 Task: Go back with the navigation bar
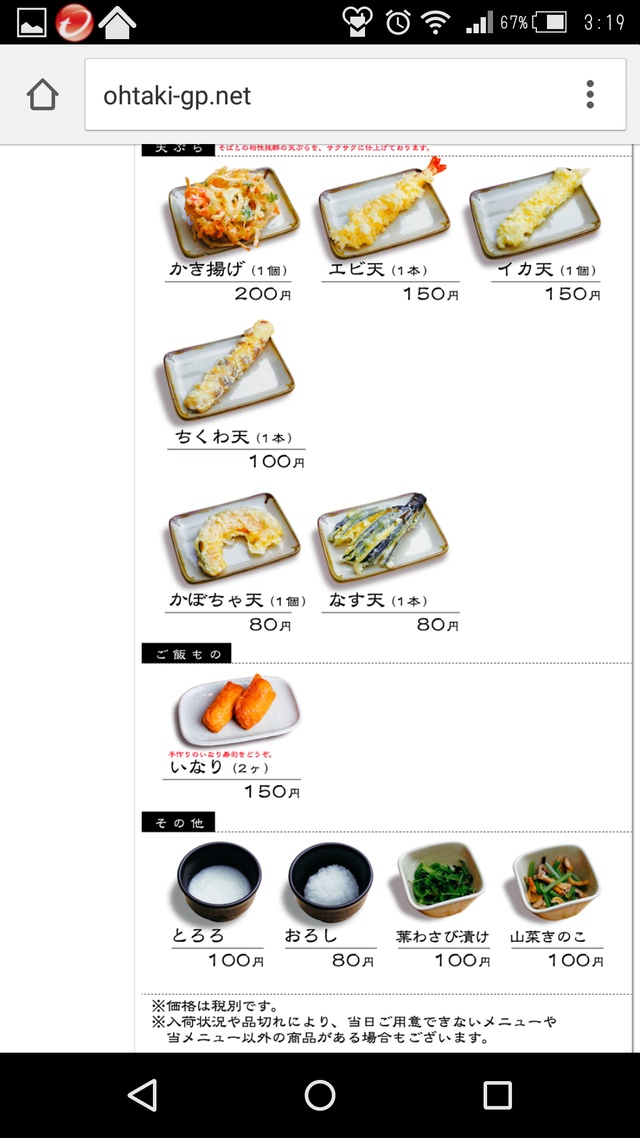(x=143, y=1095)
